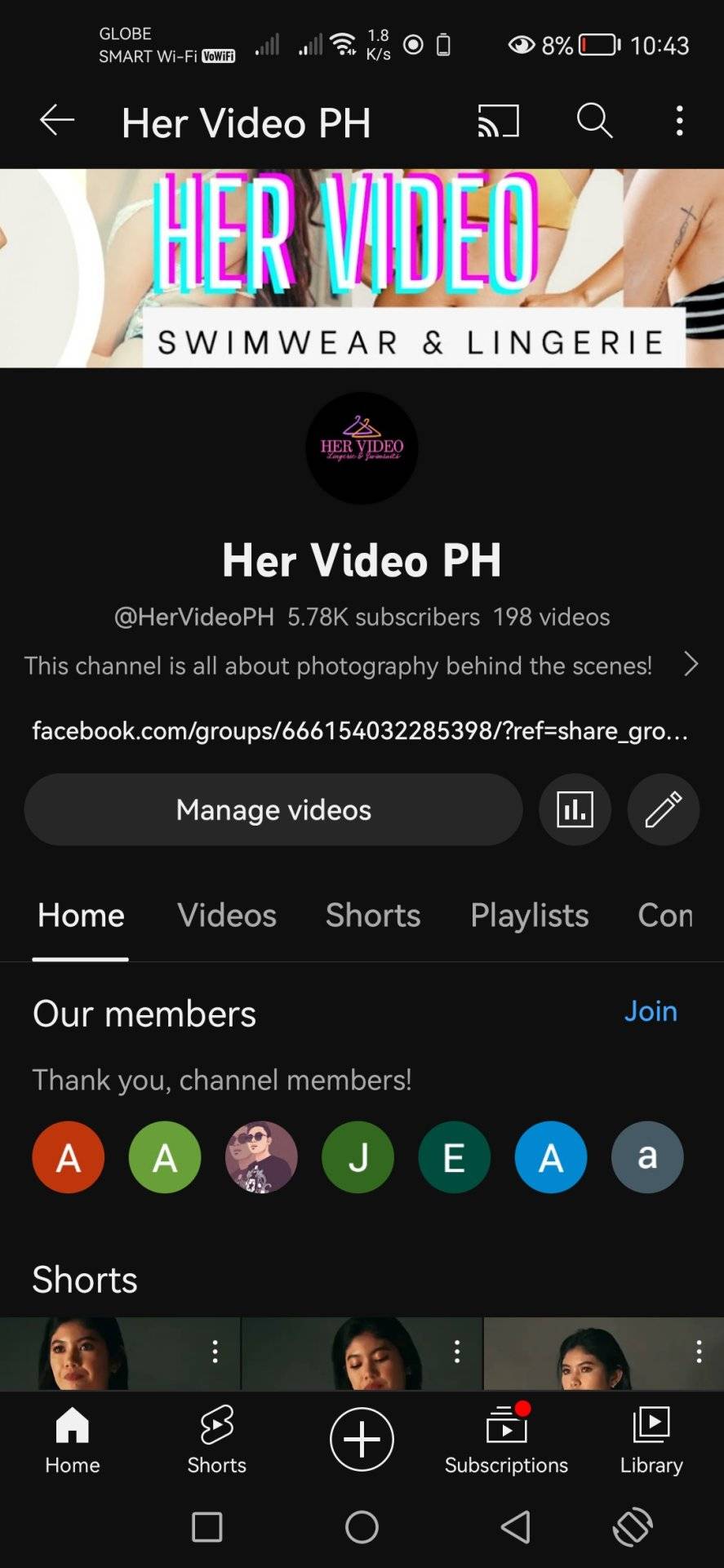Search within the channel

point(594,121)
